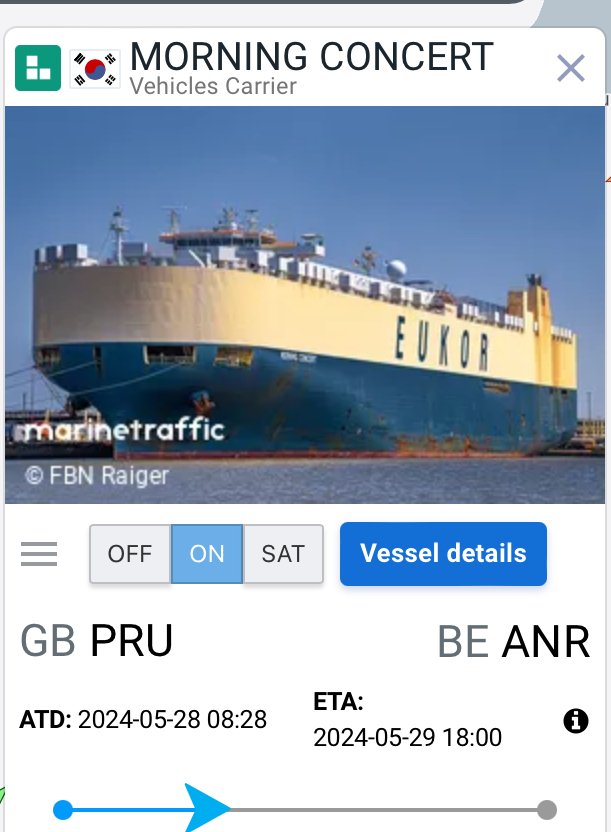
Task: View the MORNING CONCERT ship photo
Action: (x=305, y=304)
